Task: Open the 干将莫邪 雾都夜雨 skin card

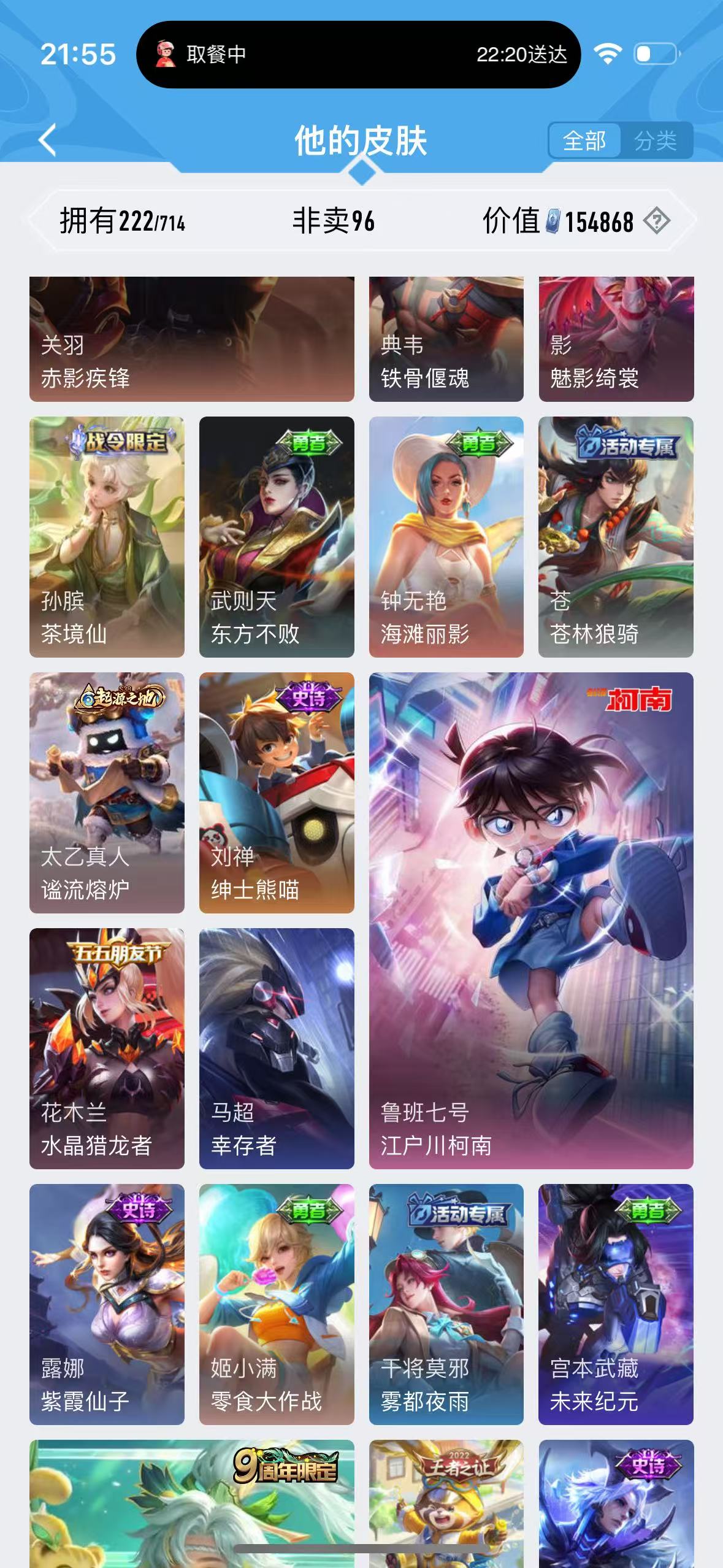Action: pyautogui.click(x=446, y=1304)
